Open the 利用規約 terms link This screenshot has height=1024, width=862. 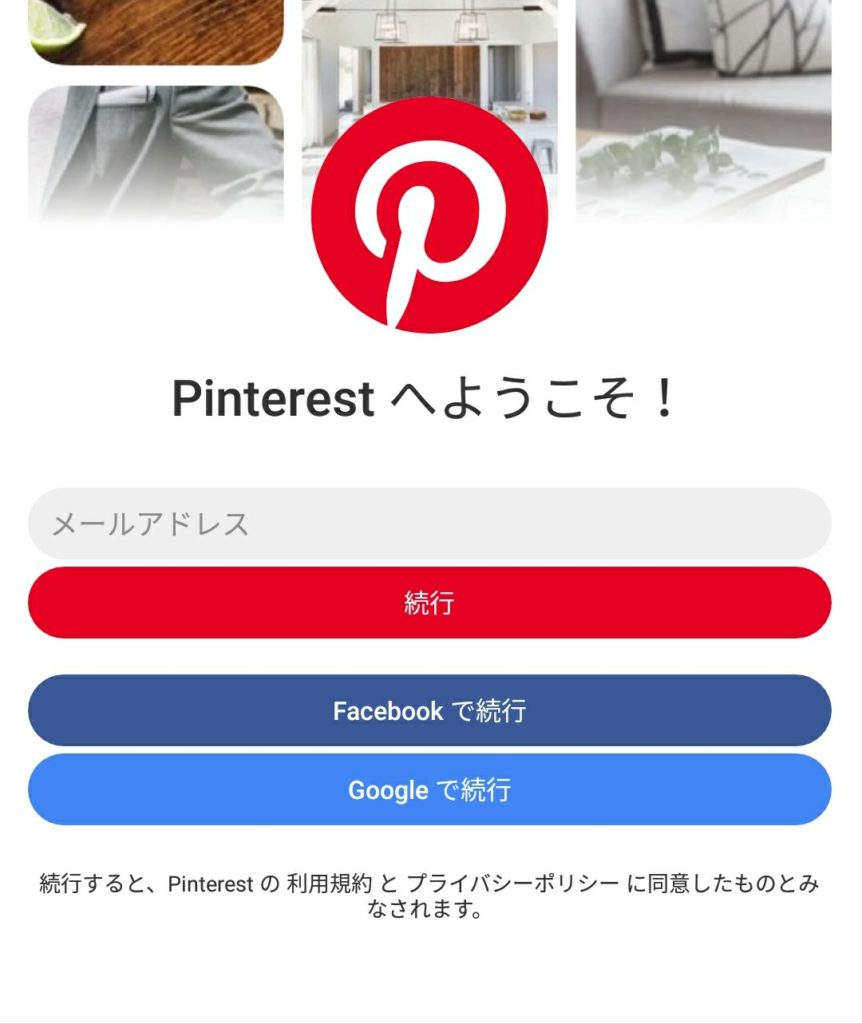pos(329,884)
